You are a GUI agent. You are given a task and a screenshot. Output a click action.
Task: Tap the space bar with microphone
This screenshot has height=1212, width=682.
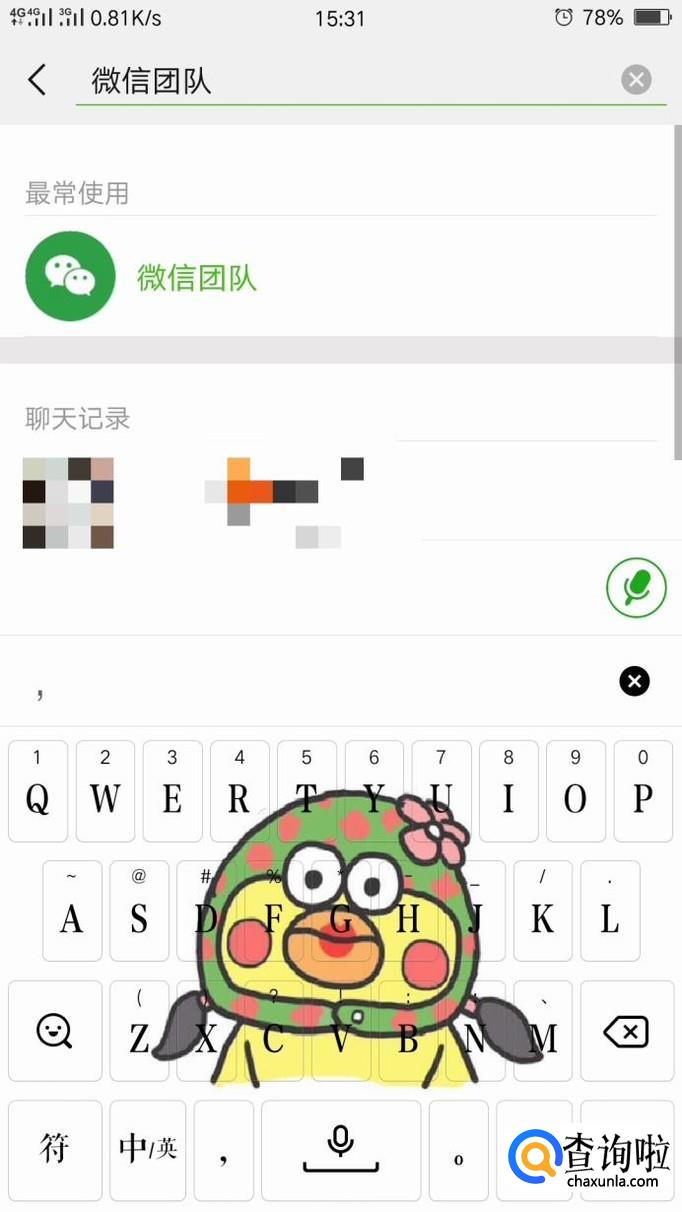click(x=341, y=1148)
